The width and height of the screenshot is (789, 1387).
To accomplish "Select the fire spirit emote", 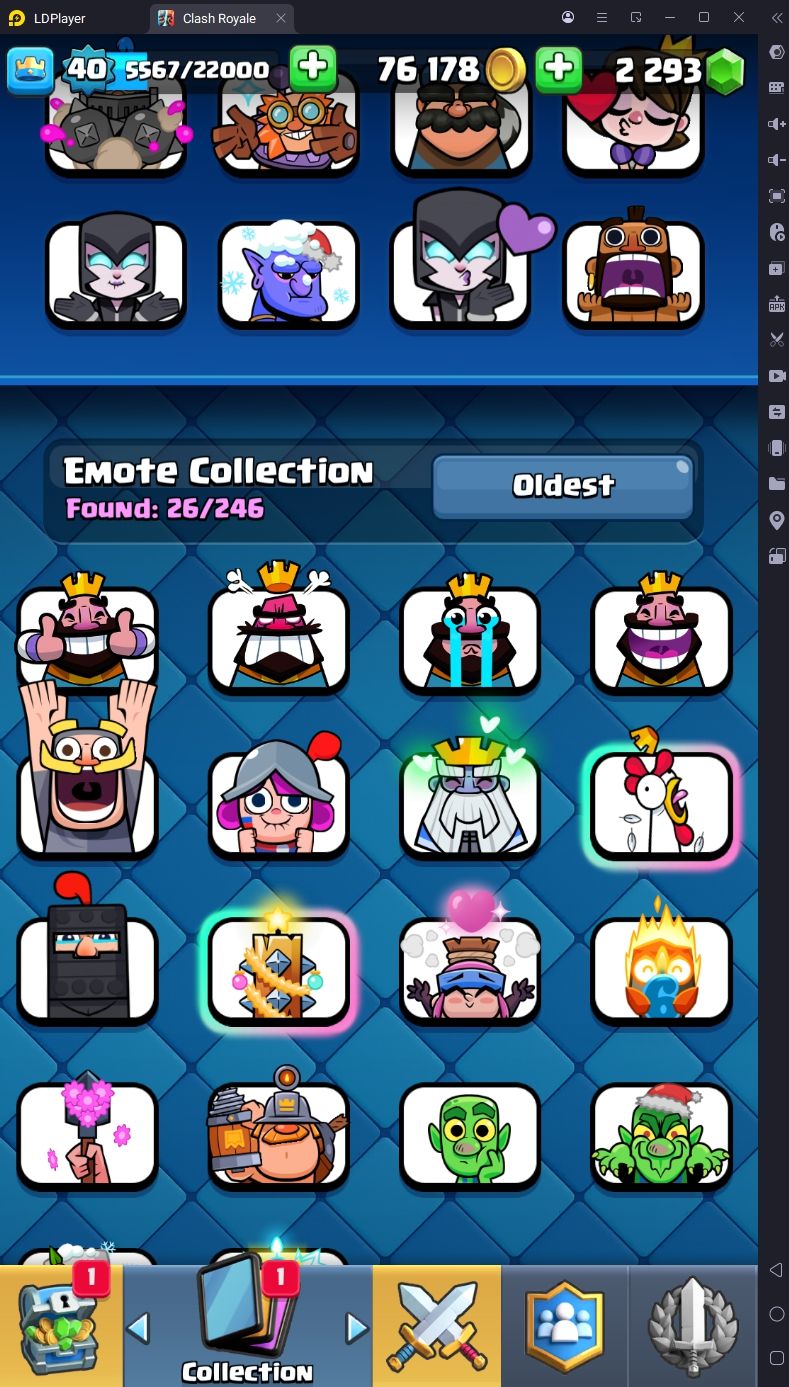I will [x=661, y=969].
